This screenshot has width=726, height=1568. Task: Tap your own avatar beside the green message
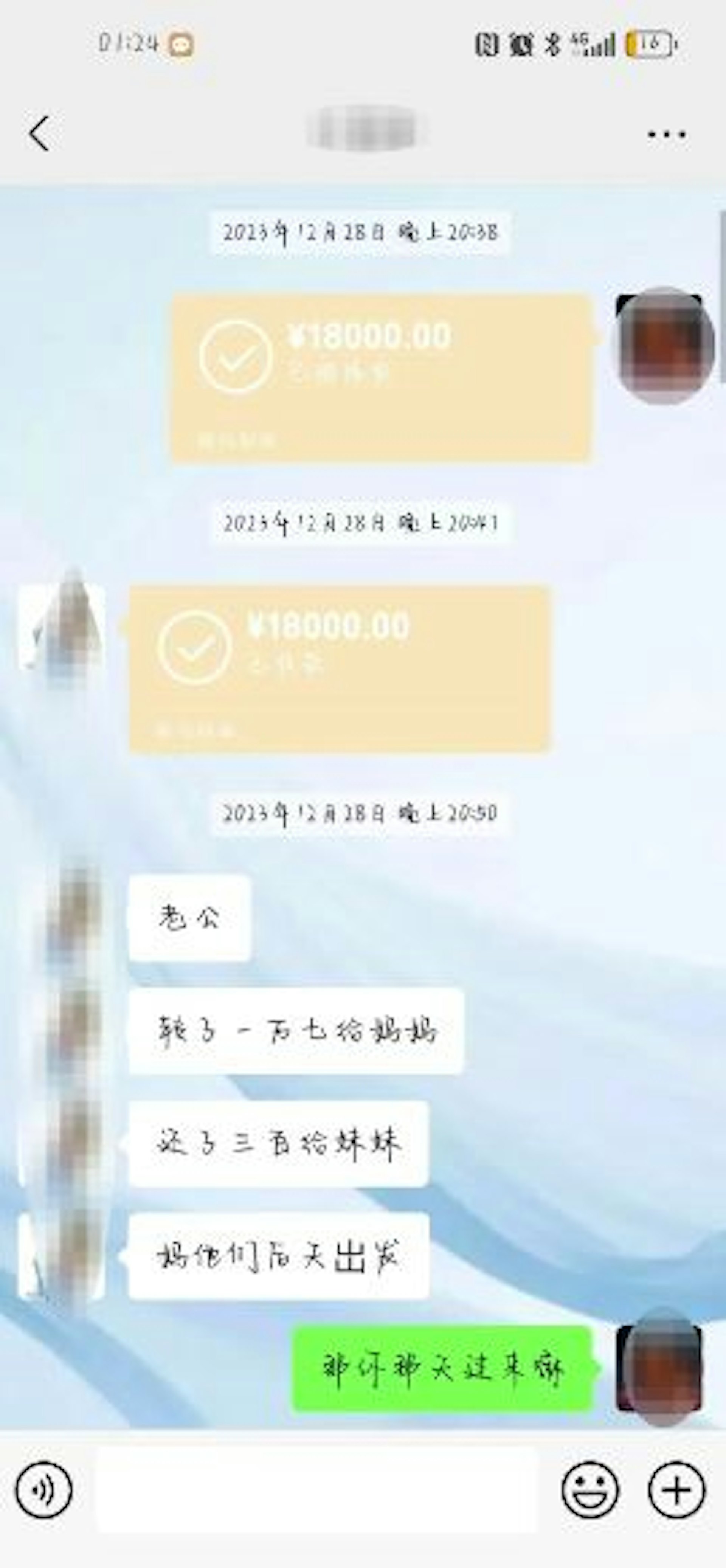click(660, 1368)
